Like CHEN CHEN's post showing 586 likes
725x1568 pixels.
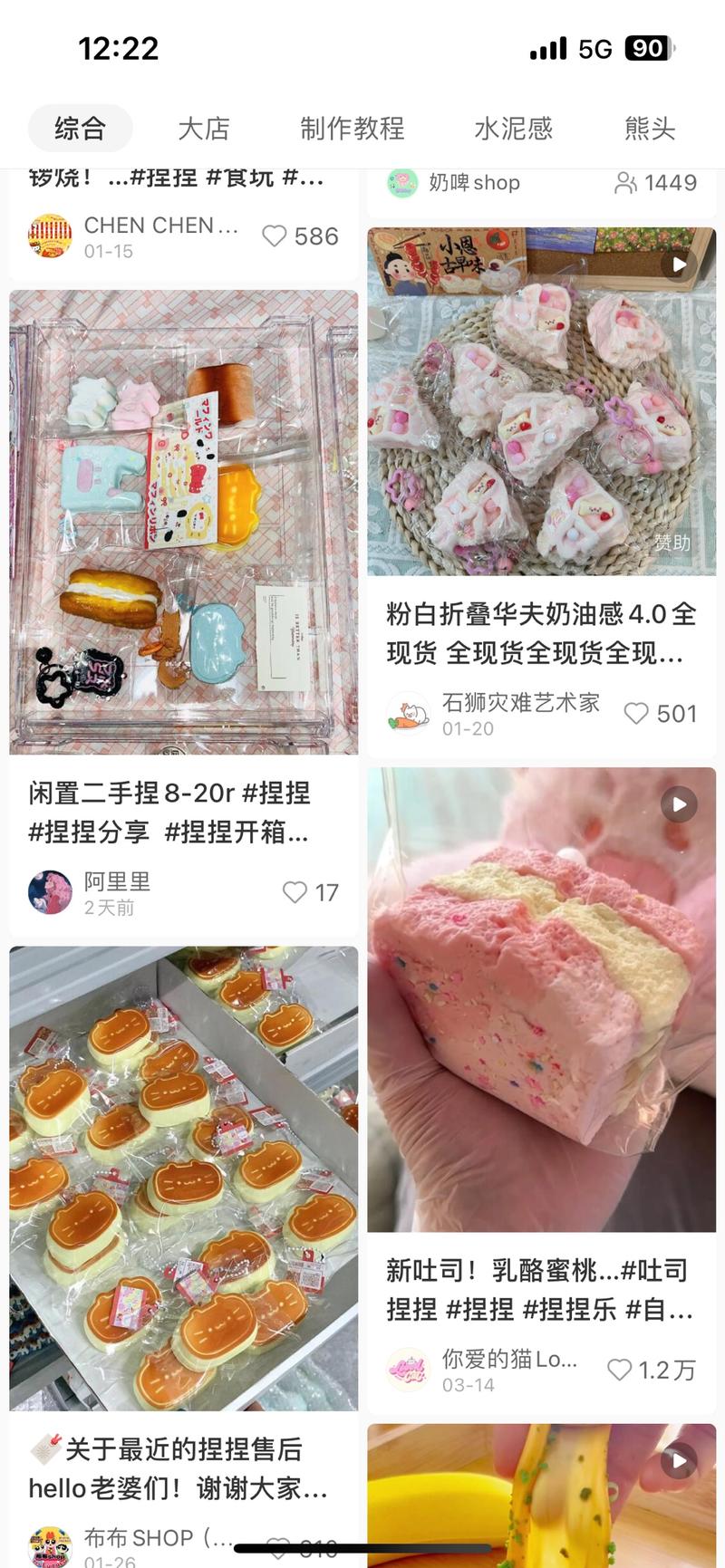click(275, 236)
